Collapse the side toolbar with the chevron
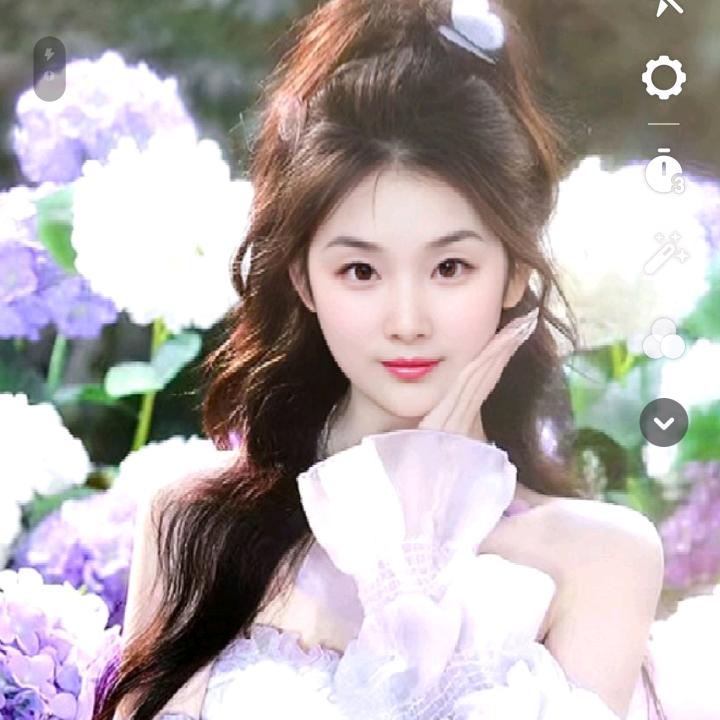Screen dimensions: 720x720 pyautogui.click(x=664, y=422)
